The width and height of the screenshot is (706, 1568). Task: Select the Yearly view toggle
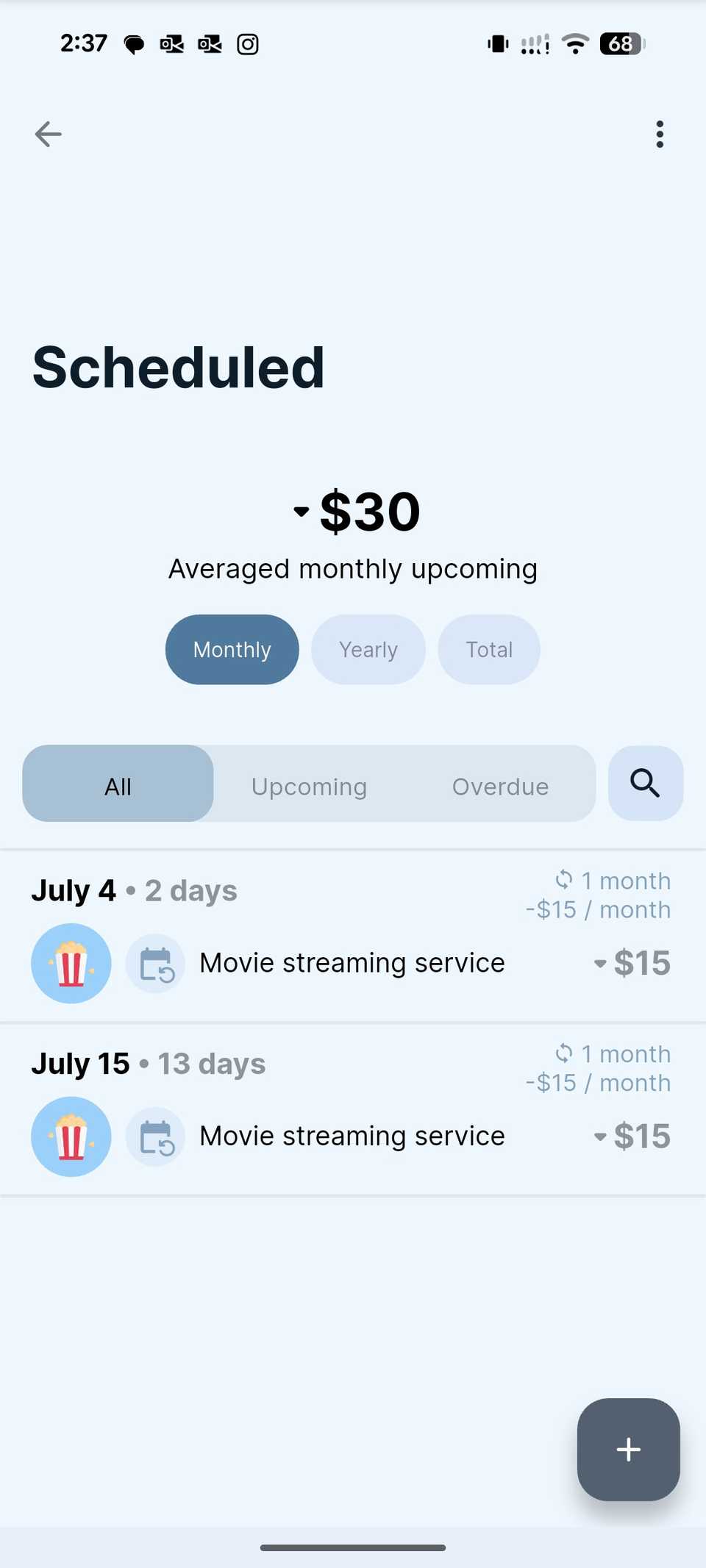pyautogui.click(x=368, y=649)
